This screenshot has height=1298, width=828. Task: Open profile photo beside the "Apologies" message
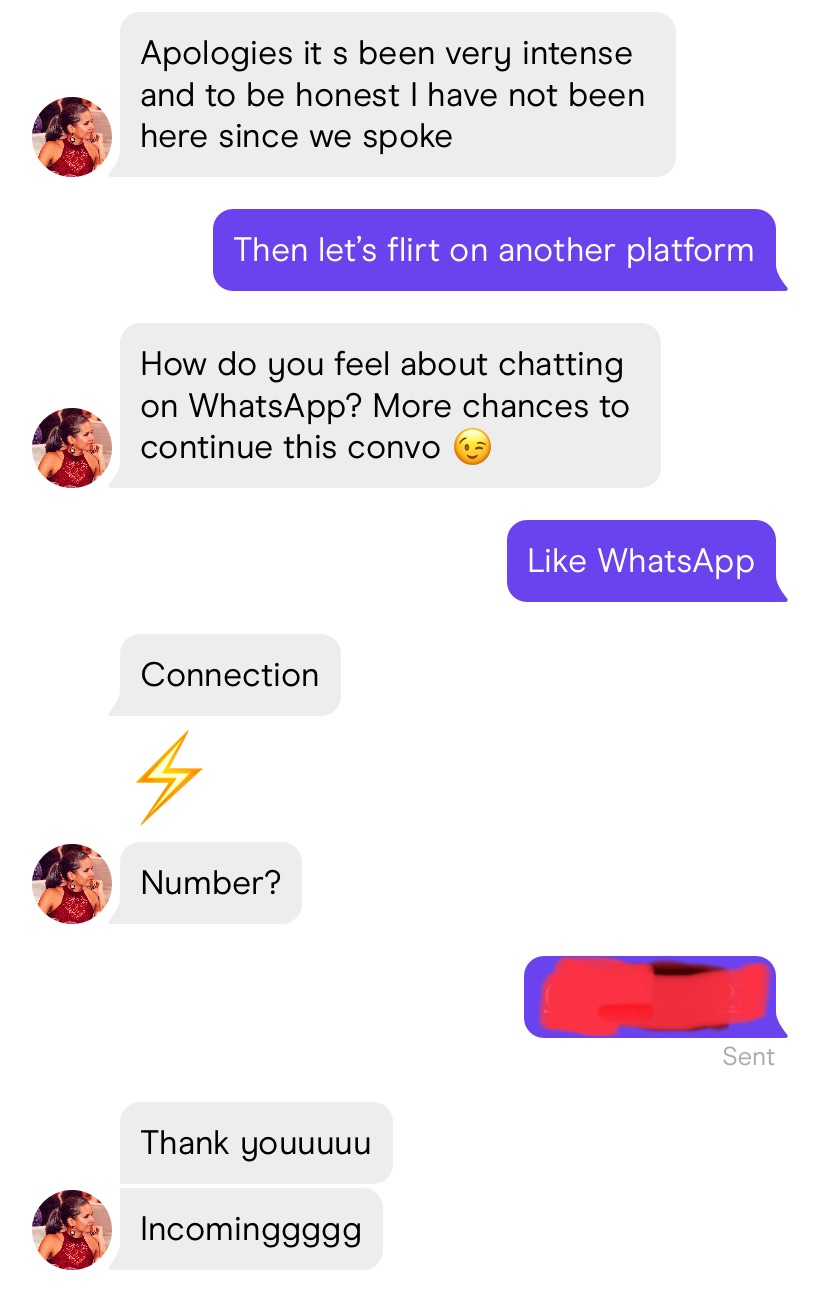pyautogui.click(x=71, y=137)
